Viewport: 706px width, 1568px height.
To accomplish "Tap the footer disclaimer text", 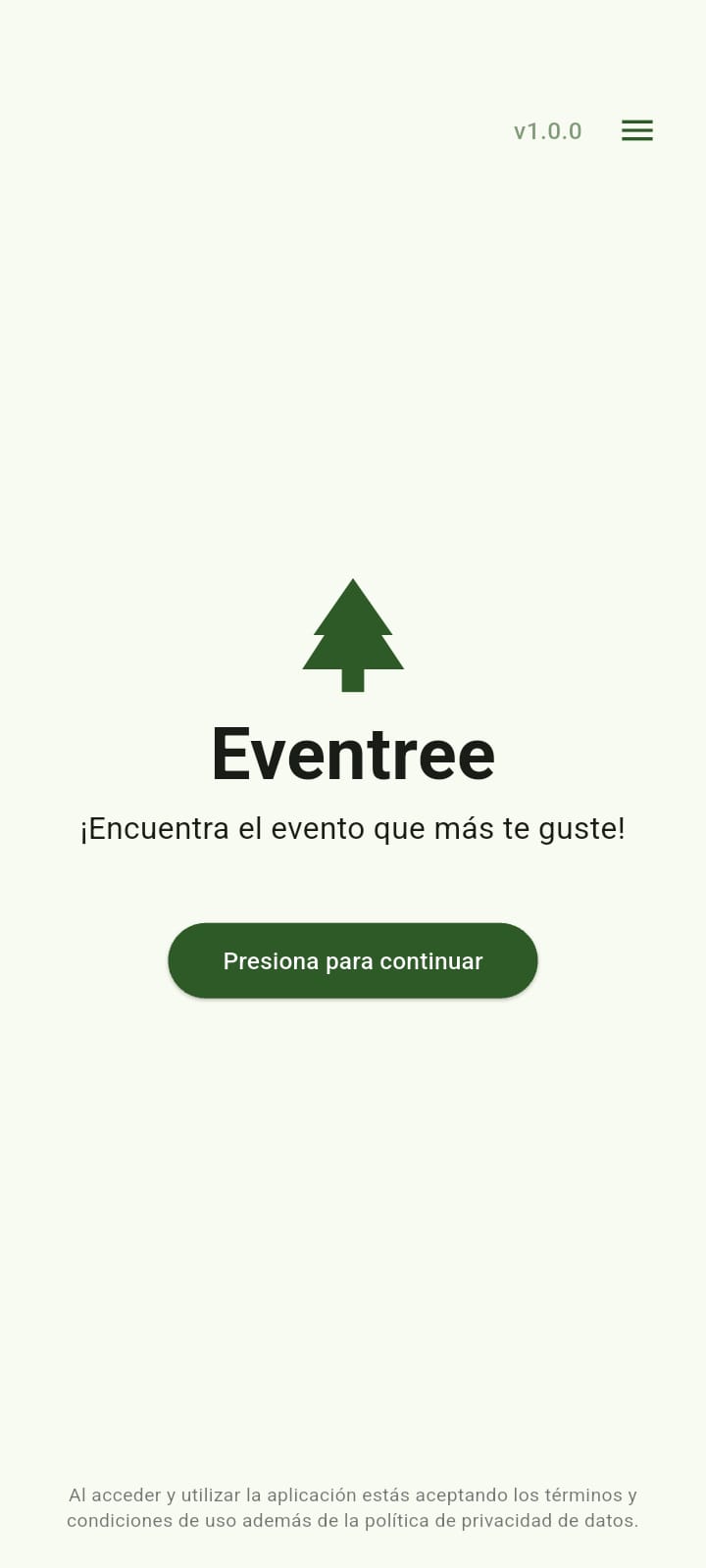I will pyautogui.click(x=352, y=1509).
